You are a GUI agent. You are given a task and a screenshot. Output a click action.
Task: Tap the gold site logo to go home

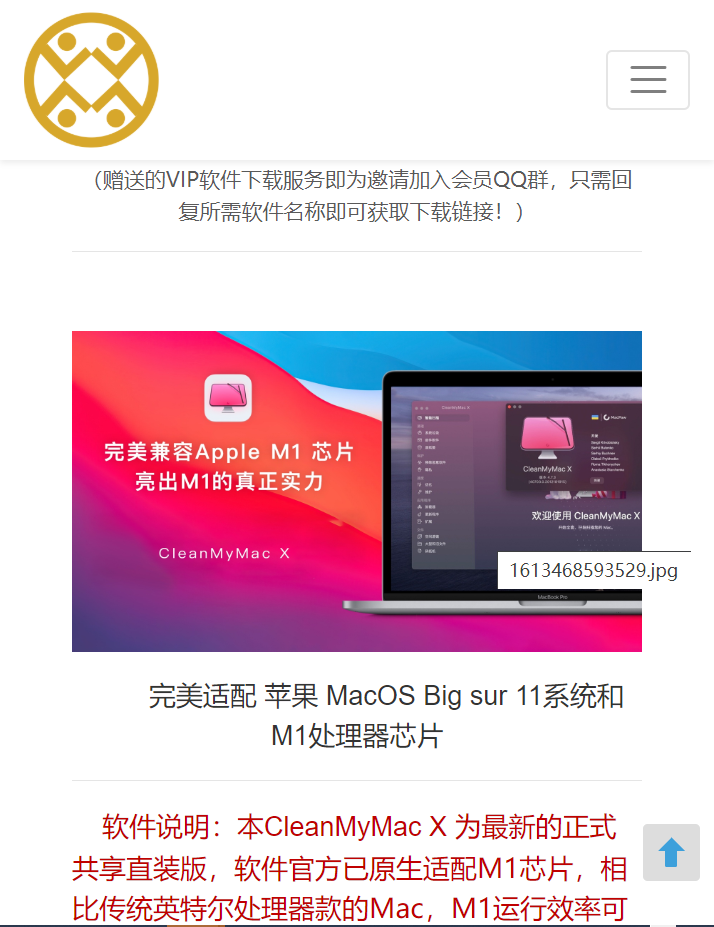click(x=91, y=80)
